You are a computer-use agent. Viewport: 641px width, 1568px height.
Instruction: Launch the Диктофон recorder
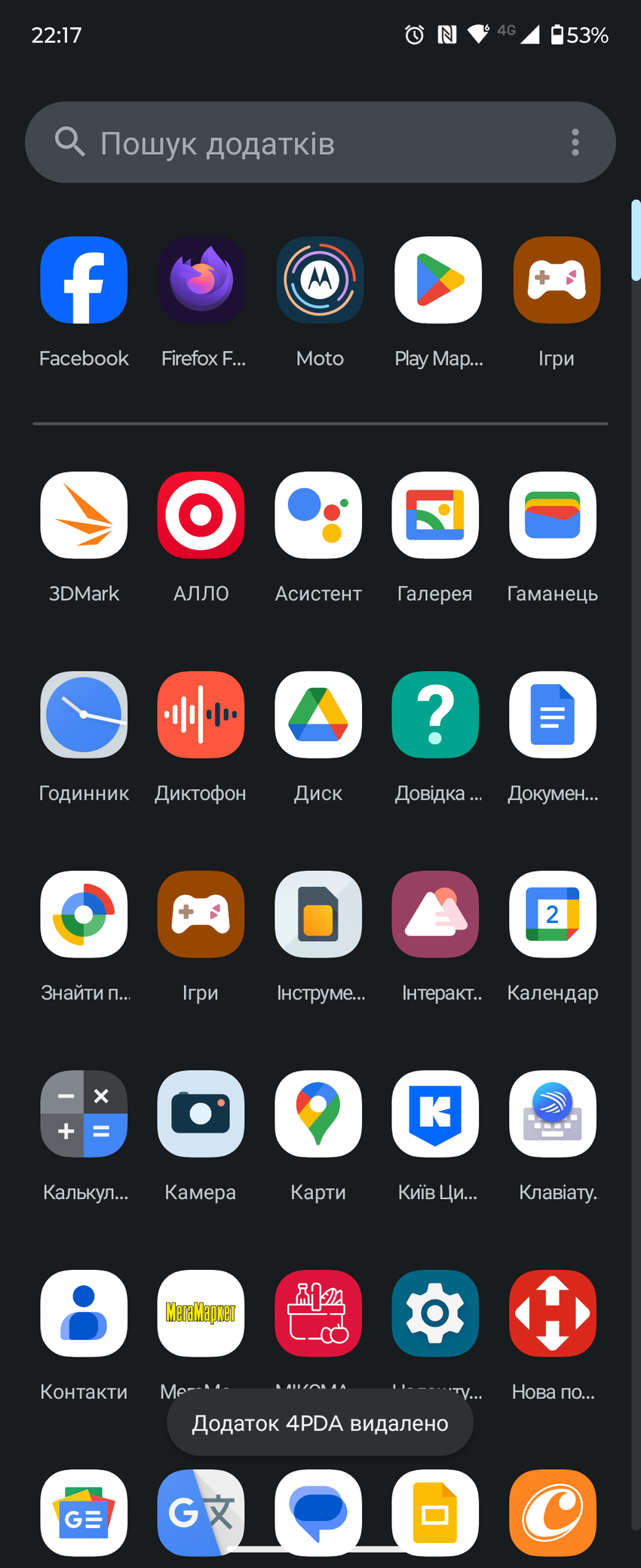[201, 715]
